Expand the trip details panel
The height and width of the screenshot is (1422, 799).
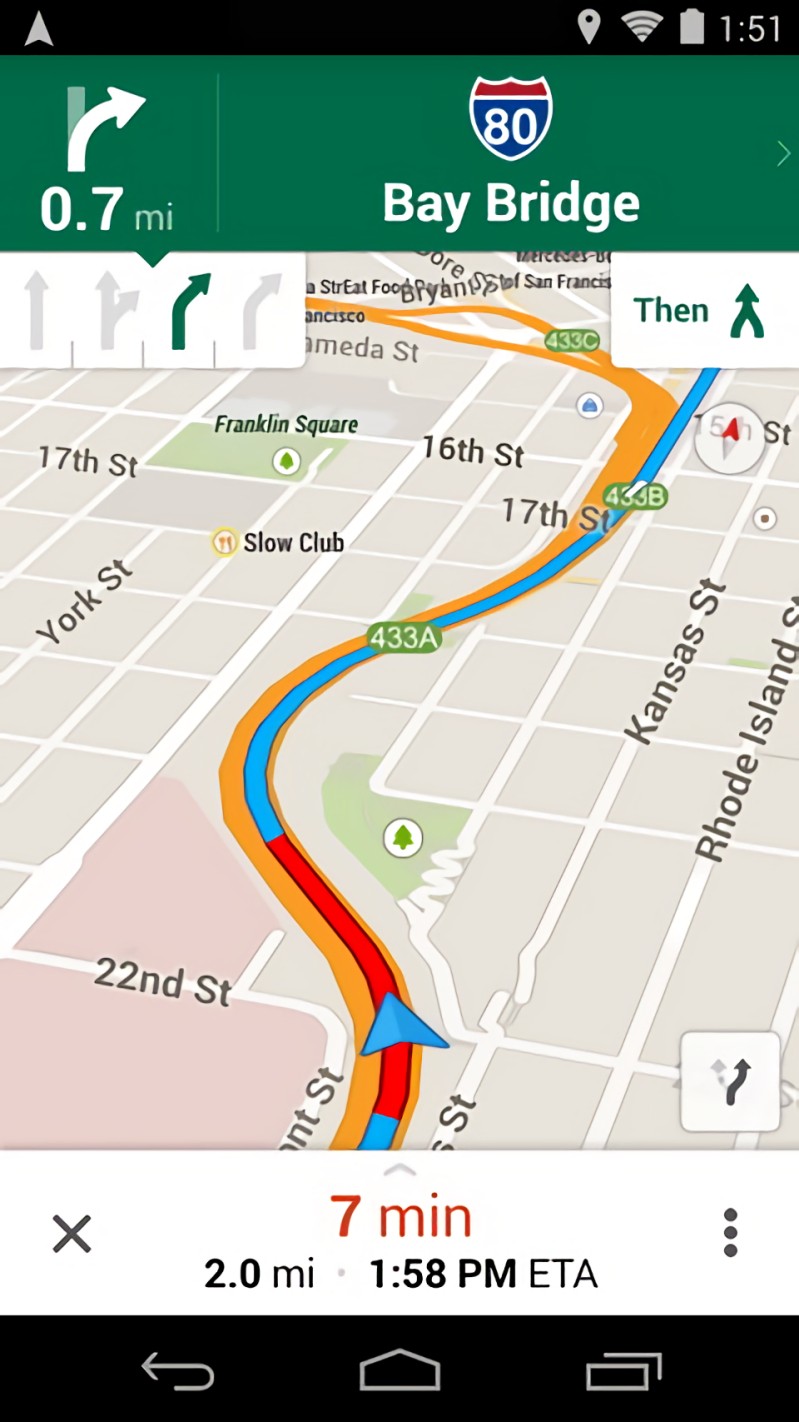click(x=400, y=1170)
